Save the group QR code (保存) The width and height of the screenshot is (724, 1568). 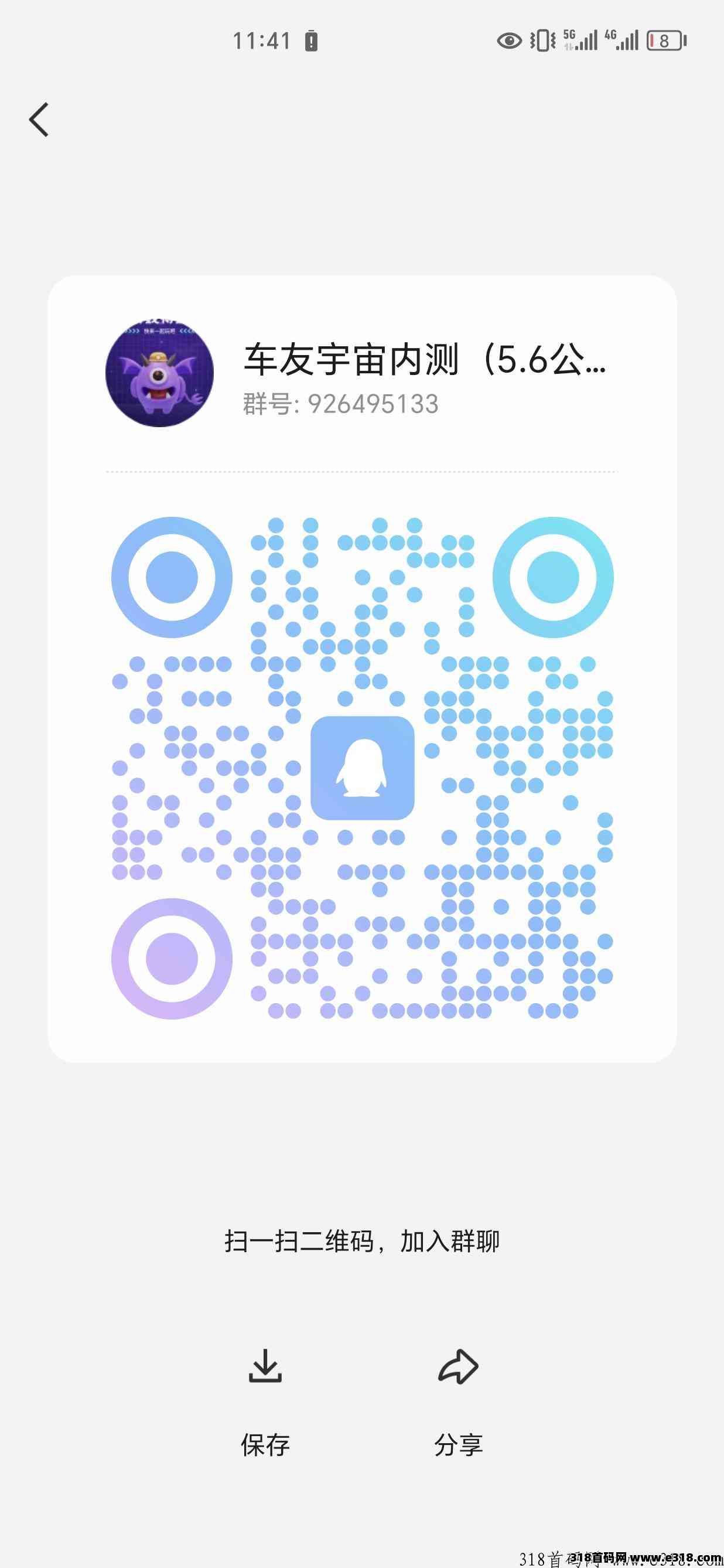(x=265, y=1402)
